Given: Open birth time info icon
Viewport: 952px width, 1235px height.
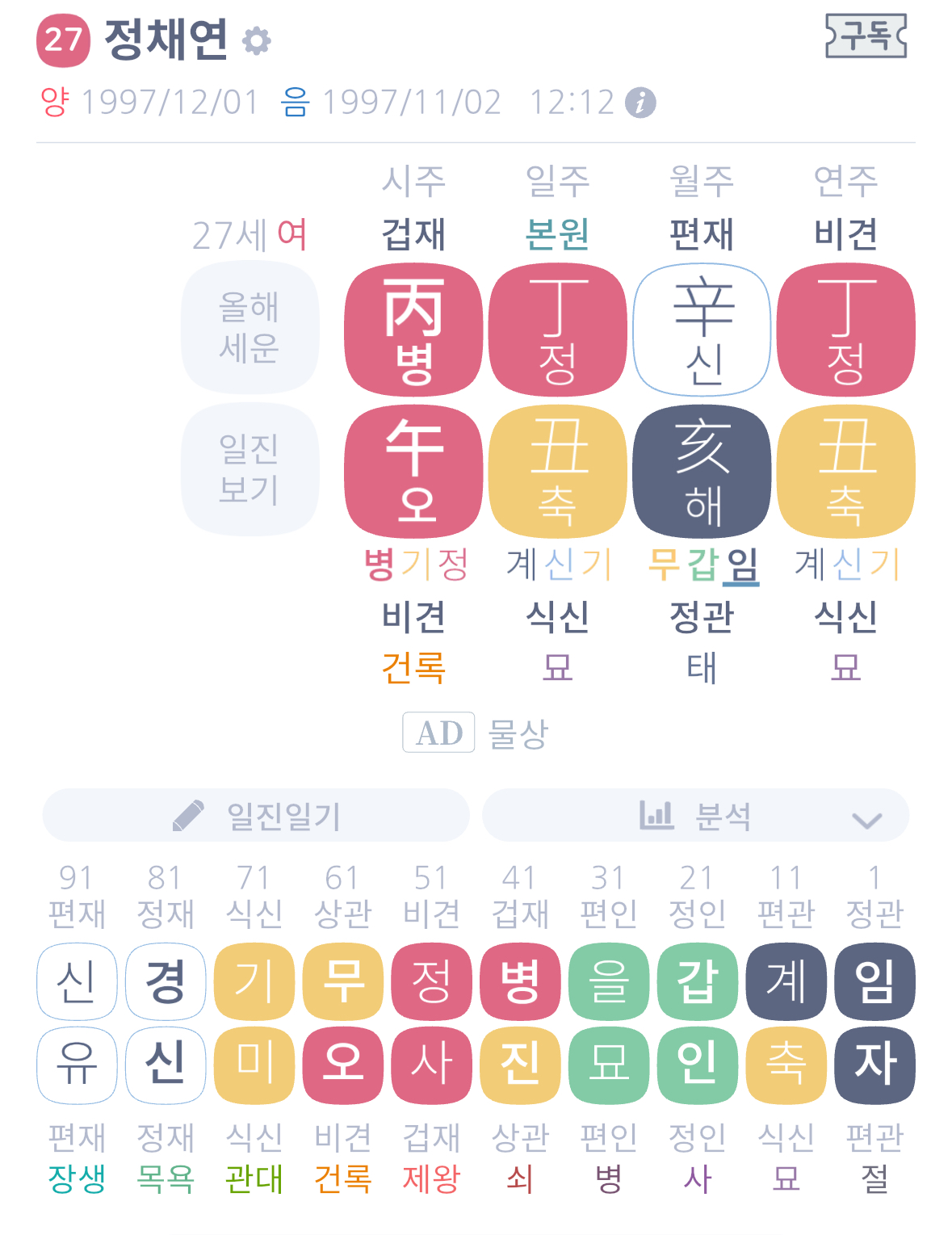Looking at the screenshot, I should [x=640, y=103].
